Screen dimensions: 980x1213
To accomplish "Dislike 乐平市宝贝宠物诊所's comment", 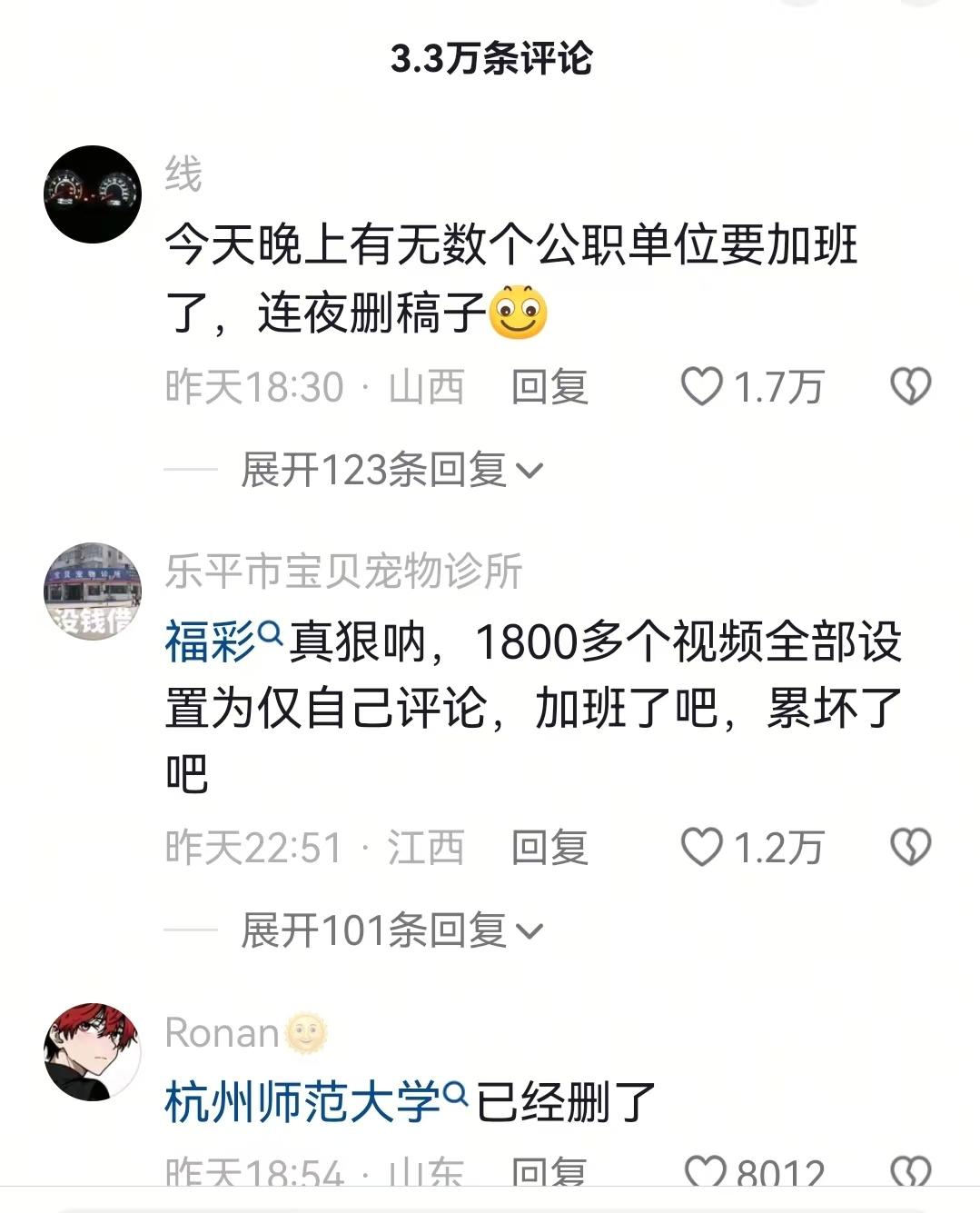I will click(x=910, y=848).
